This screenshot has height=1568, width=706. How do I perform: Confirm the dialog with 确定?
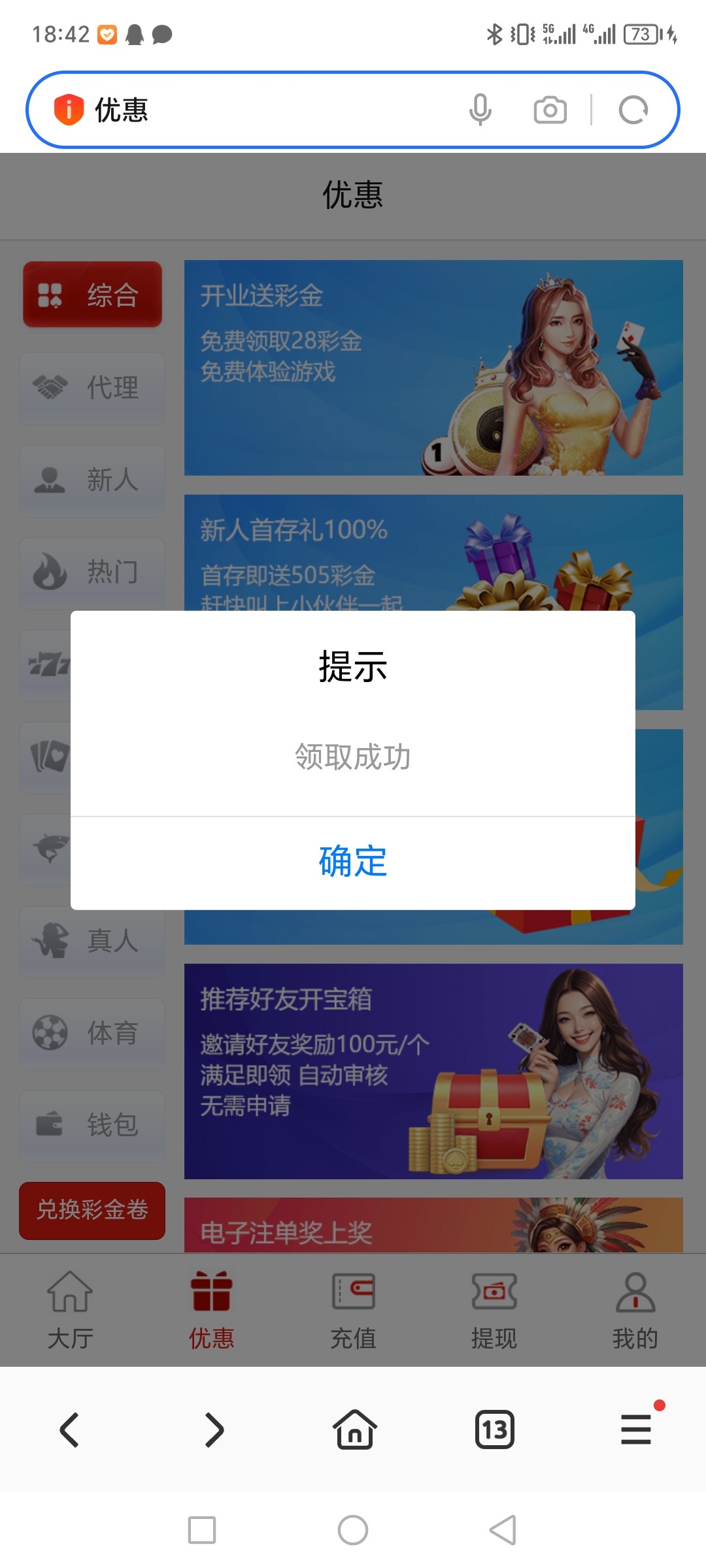point(353,862)
